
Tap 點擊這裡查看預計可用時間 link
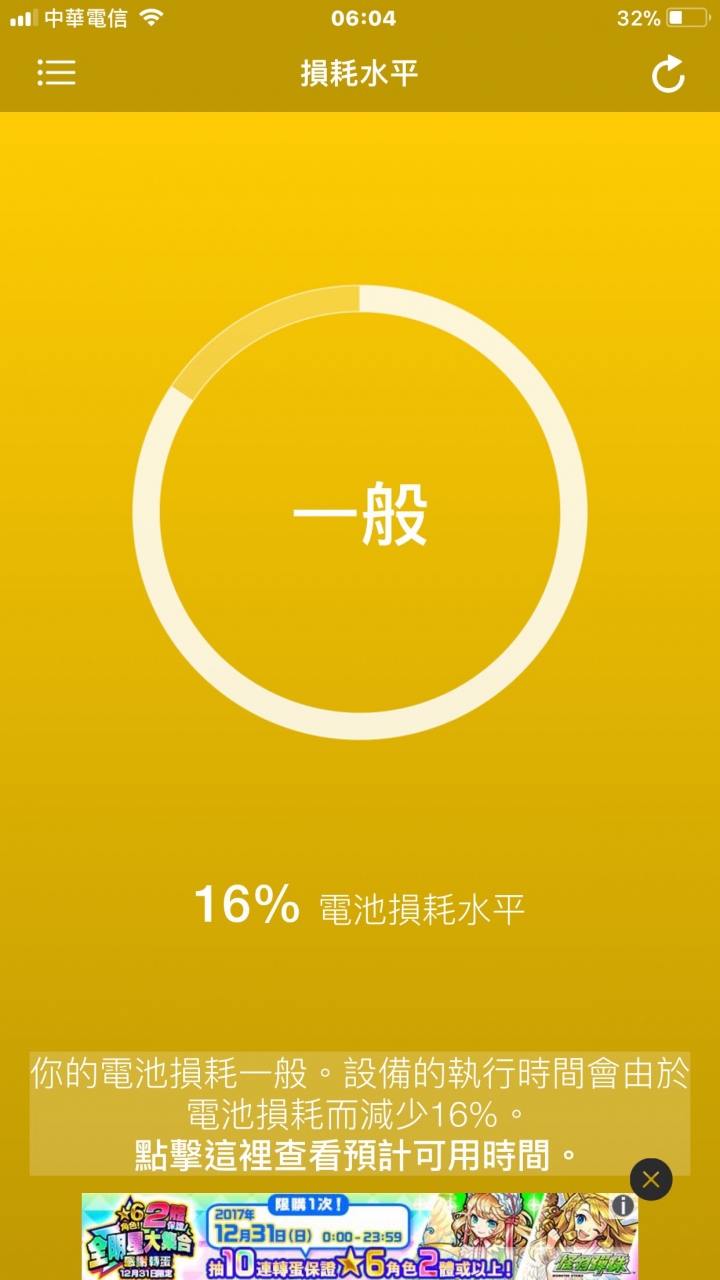[x=357, y=1157]
